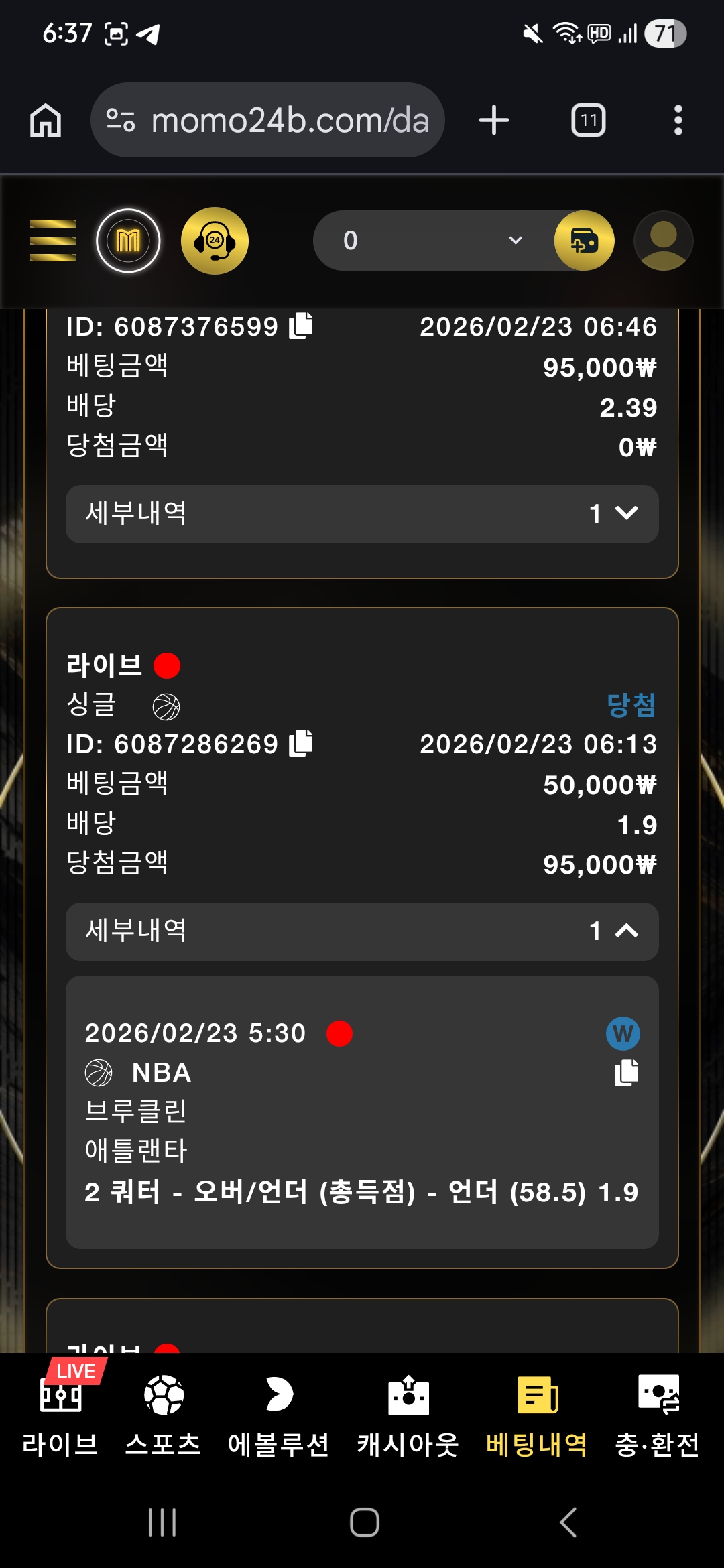Open the 충·환전 tab
The width and height of the screenshot is (724, 1568).
657,1409
